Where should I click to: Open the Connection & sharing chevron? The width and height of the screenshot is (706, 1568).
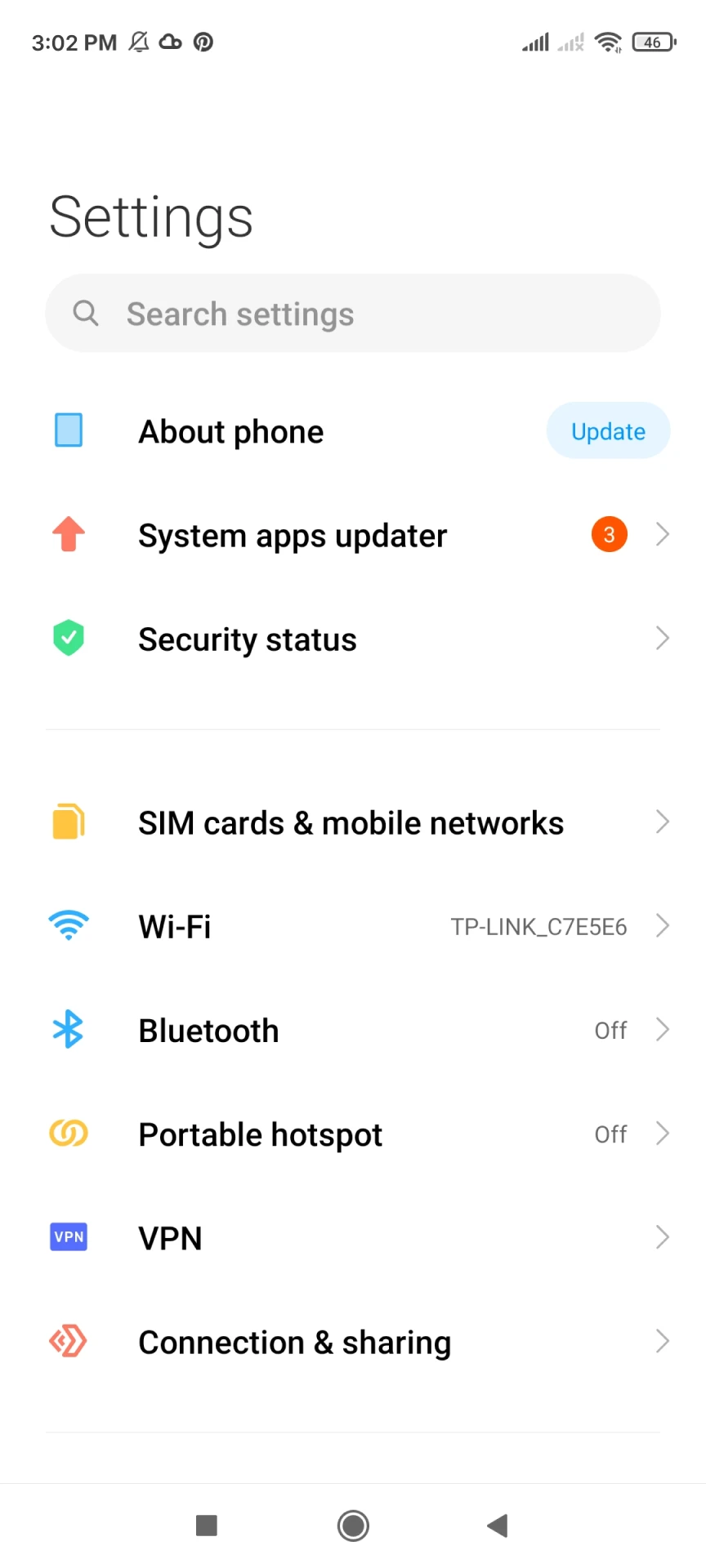click(x=663, y=1340)
